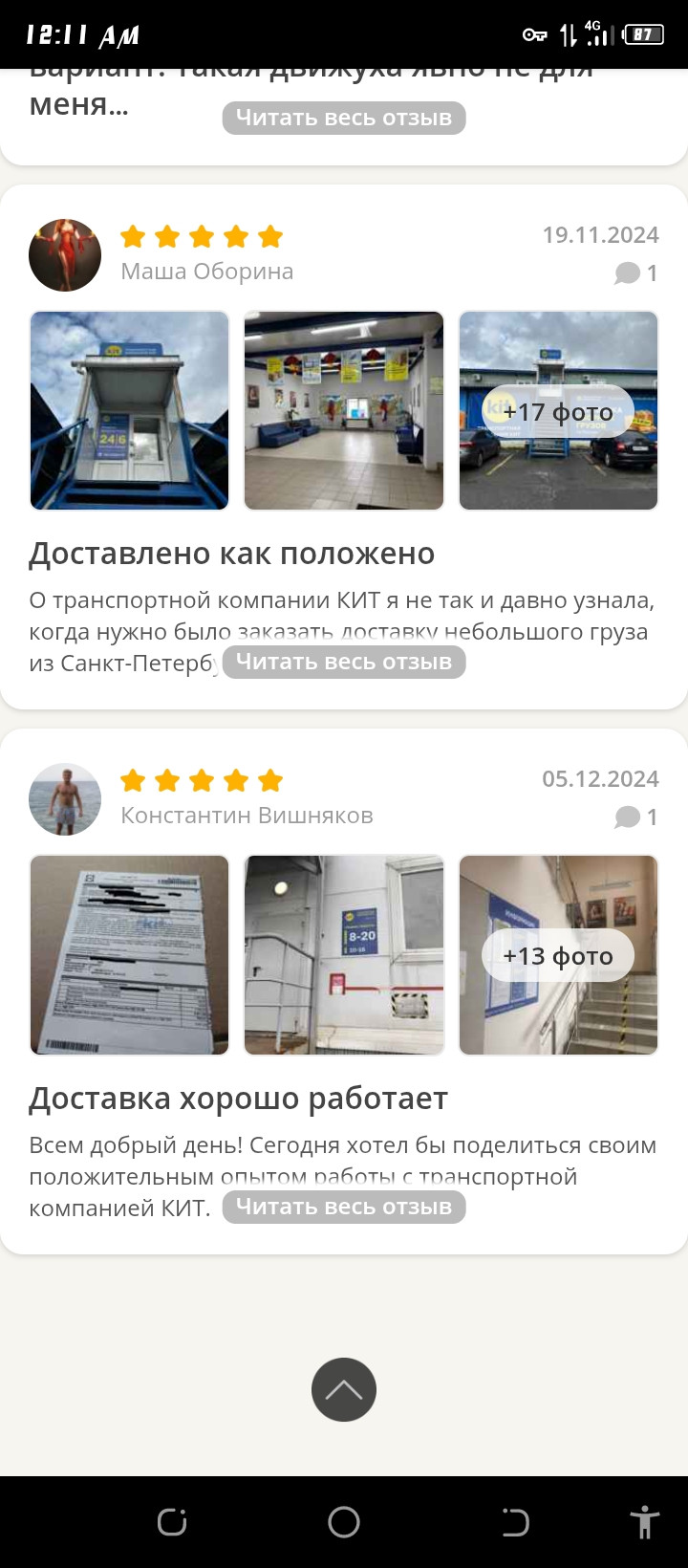Open comments on Константин Вишняков's review
Screen dimensions: 688x1568
click(636, 817)
